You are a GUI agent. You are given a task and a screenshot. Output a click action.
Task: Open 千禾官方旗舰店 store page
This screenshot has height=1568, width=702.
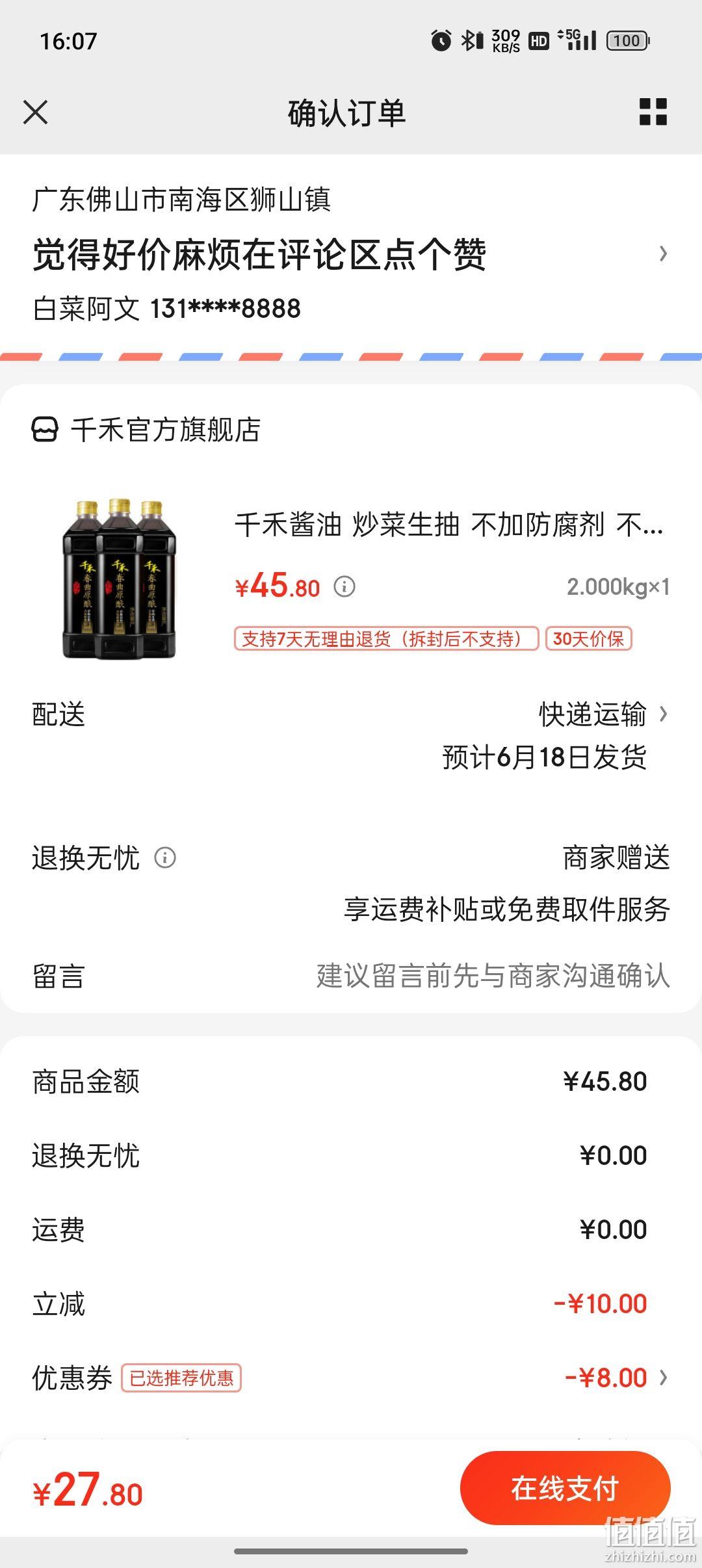click(146, 430)
